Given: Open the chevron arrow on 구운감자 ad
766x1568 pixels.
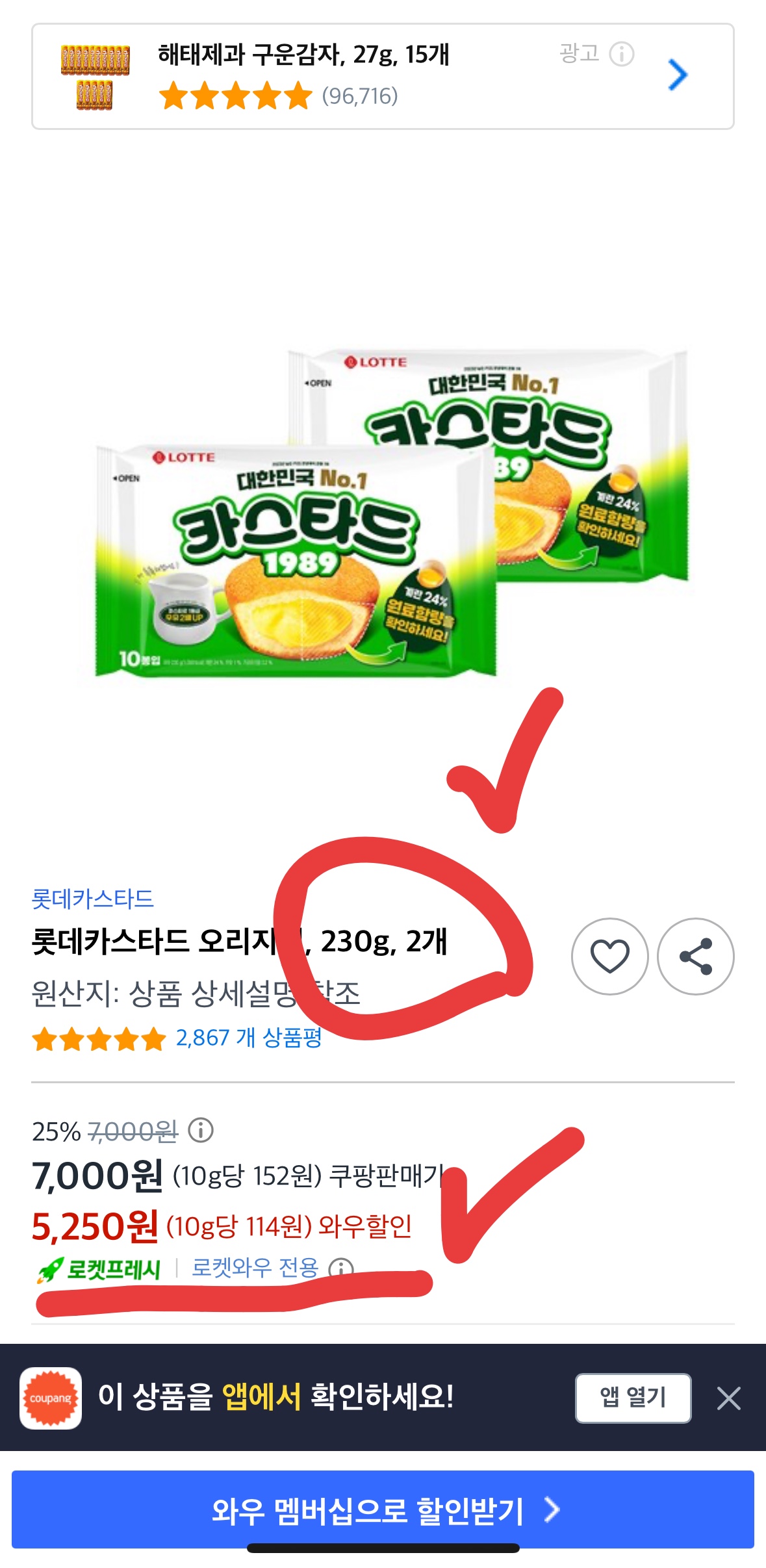Looking at the screenshot, I should [678, 75].
